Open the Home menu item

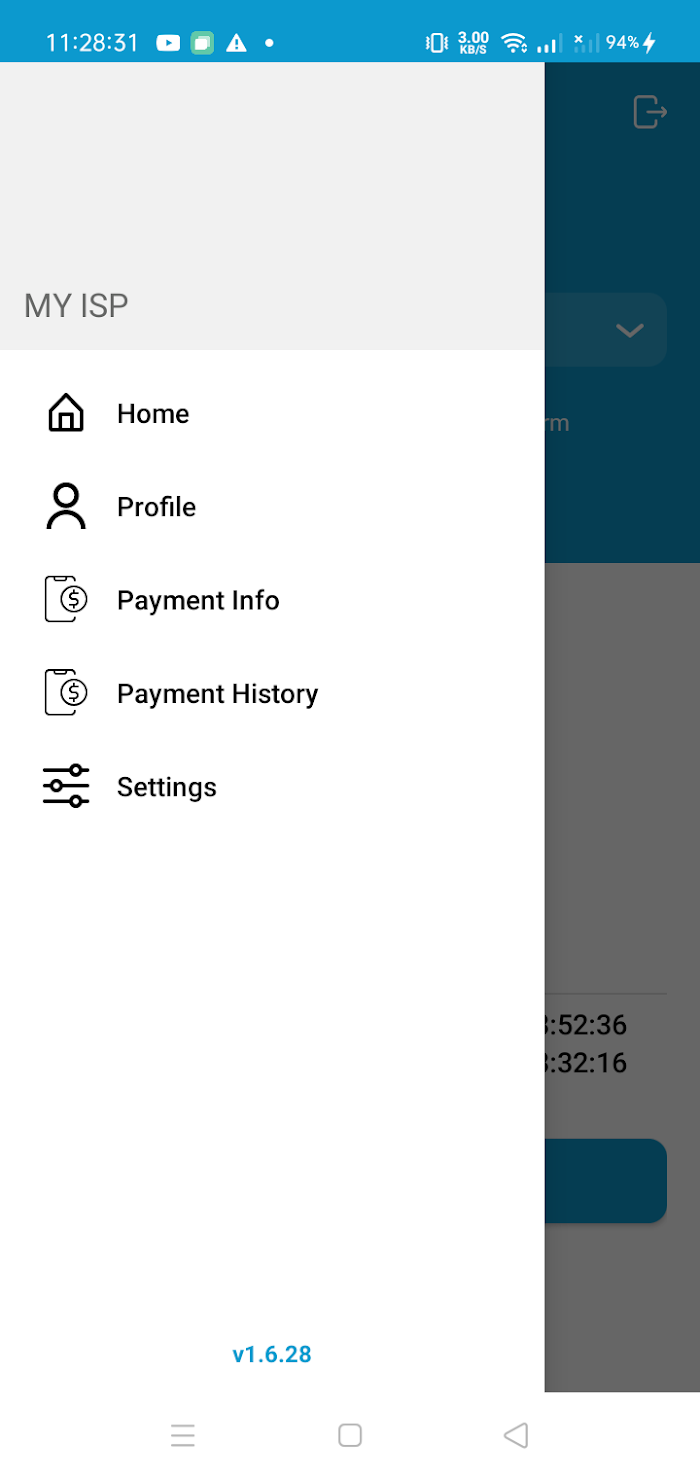click(272, 413)
